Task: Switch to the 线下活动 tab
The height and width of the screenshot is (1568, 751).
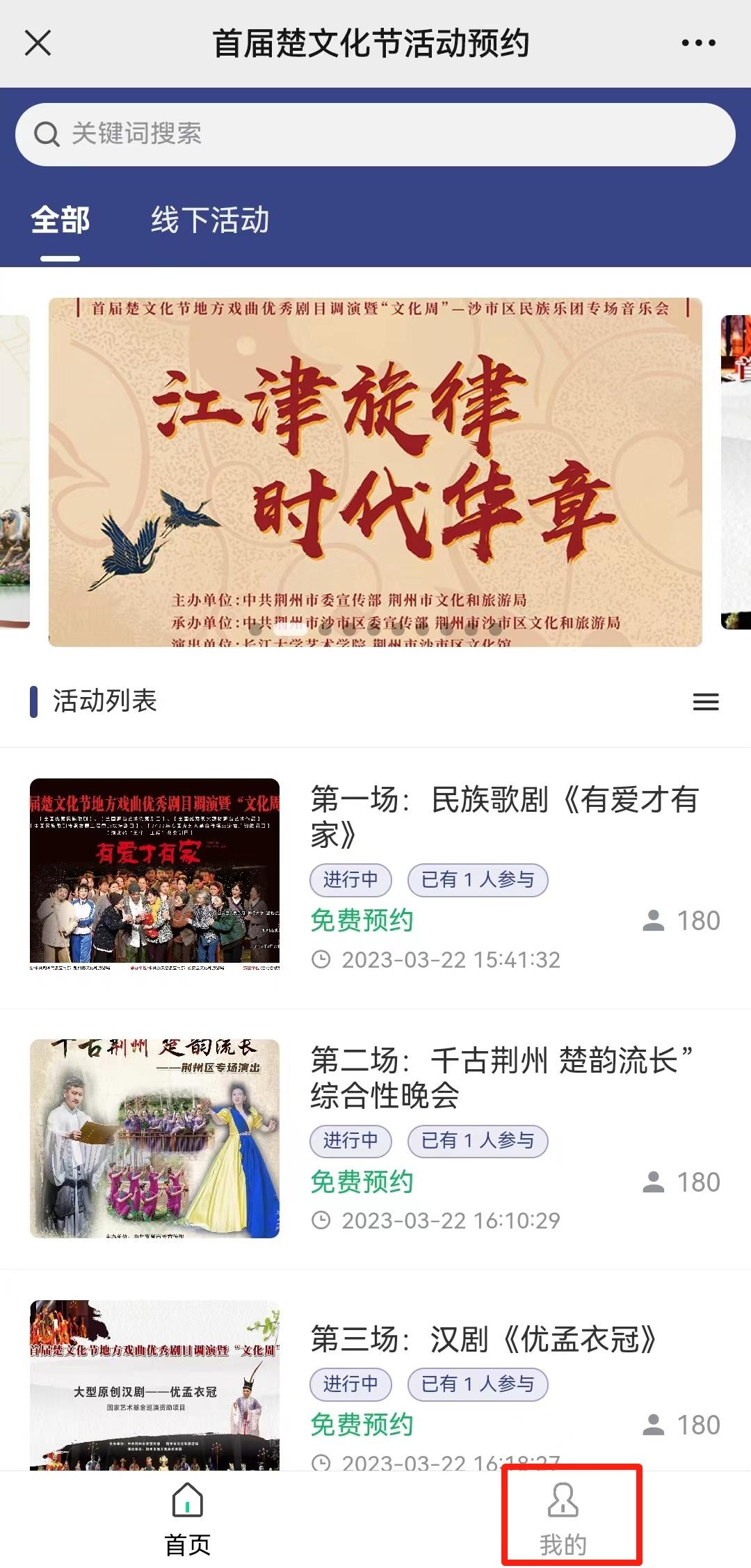Action: (210, 221)
